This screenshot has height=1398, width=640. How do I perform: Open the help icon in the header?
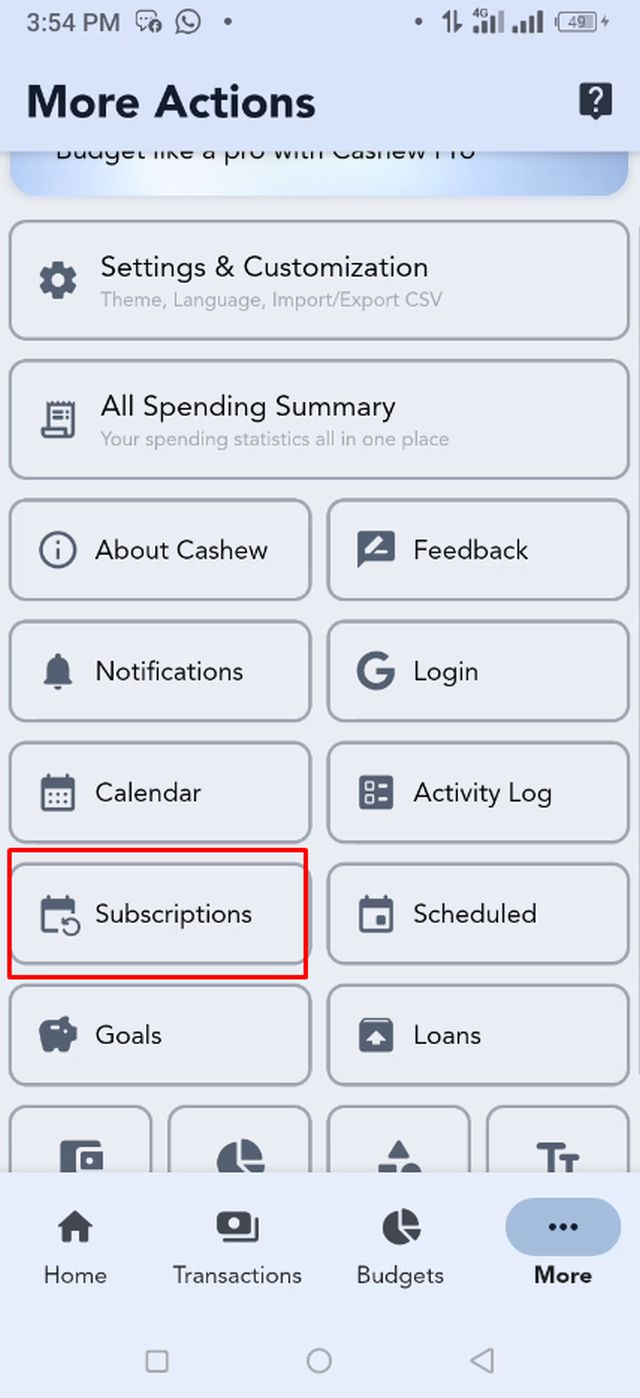pyautogui.click(x=595, y=101)
